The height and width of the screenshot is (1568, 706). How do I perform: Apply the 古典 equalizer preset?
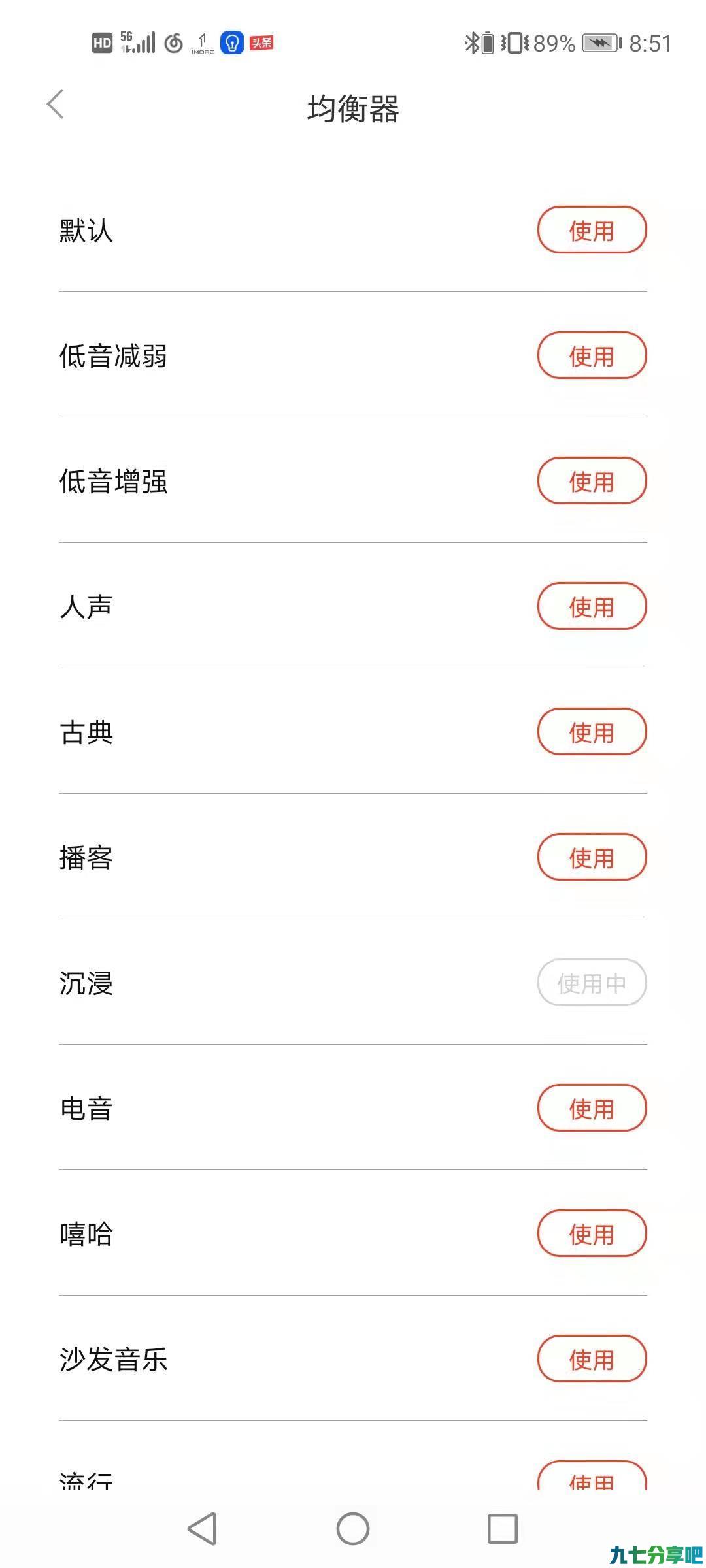coord(592,732)
